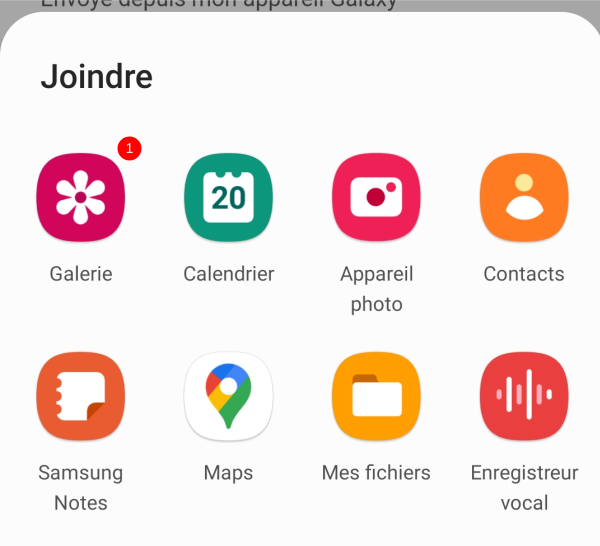
Task: Choose Contacts to attach a contact
Action: pyautogui.click(x=524, y=197)
